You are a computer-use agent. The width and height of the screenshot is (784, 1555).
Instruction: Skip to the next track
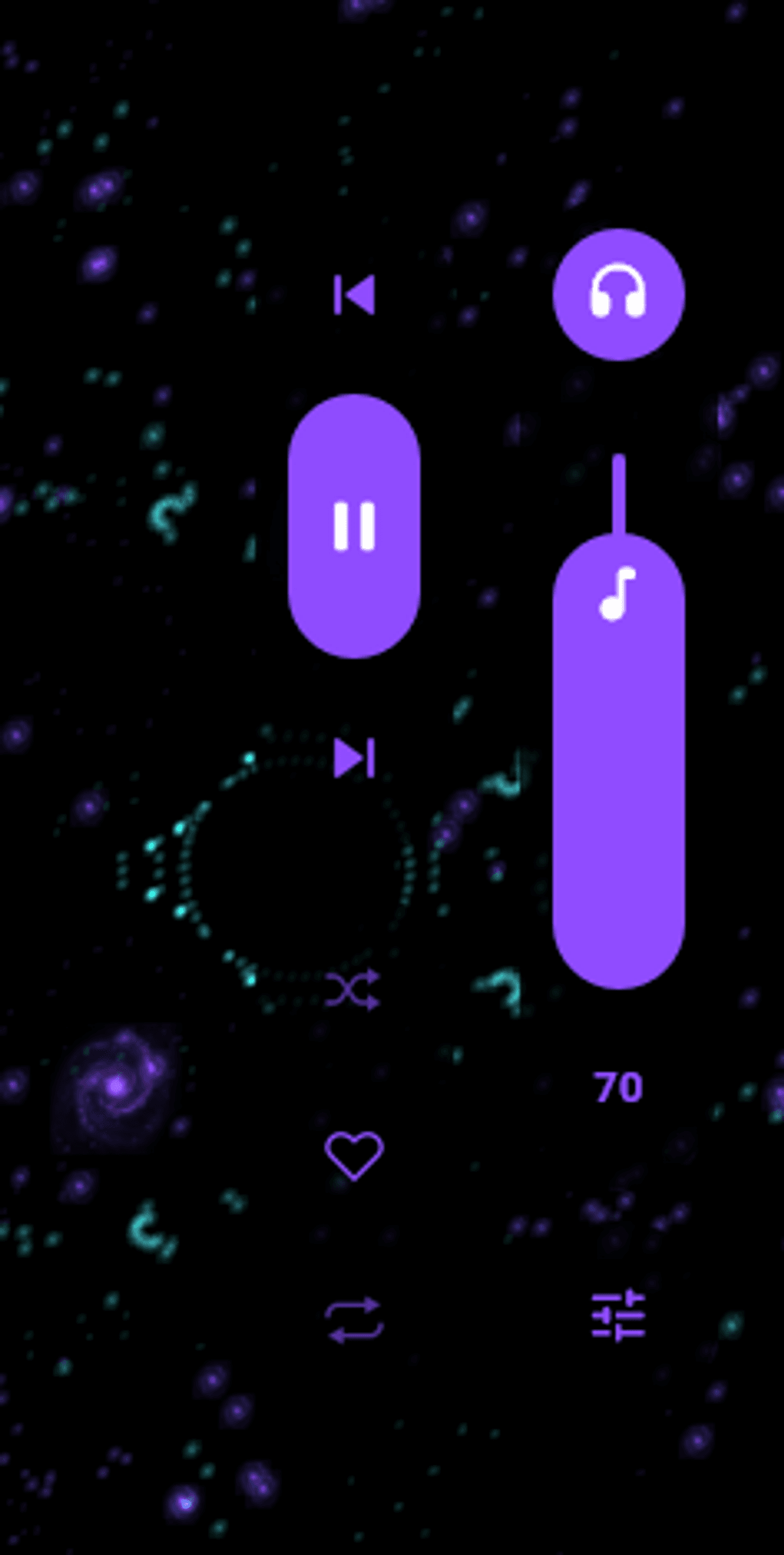coord(354,758)
